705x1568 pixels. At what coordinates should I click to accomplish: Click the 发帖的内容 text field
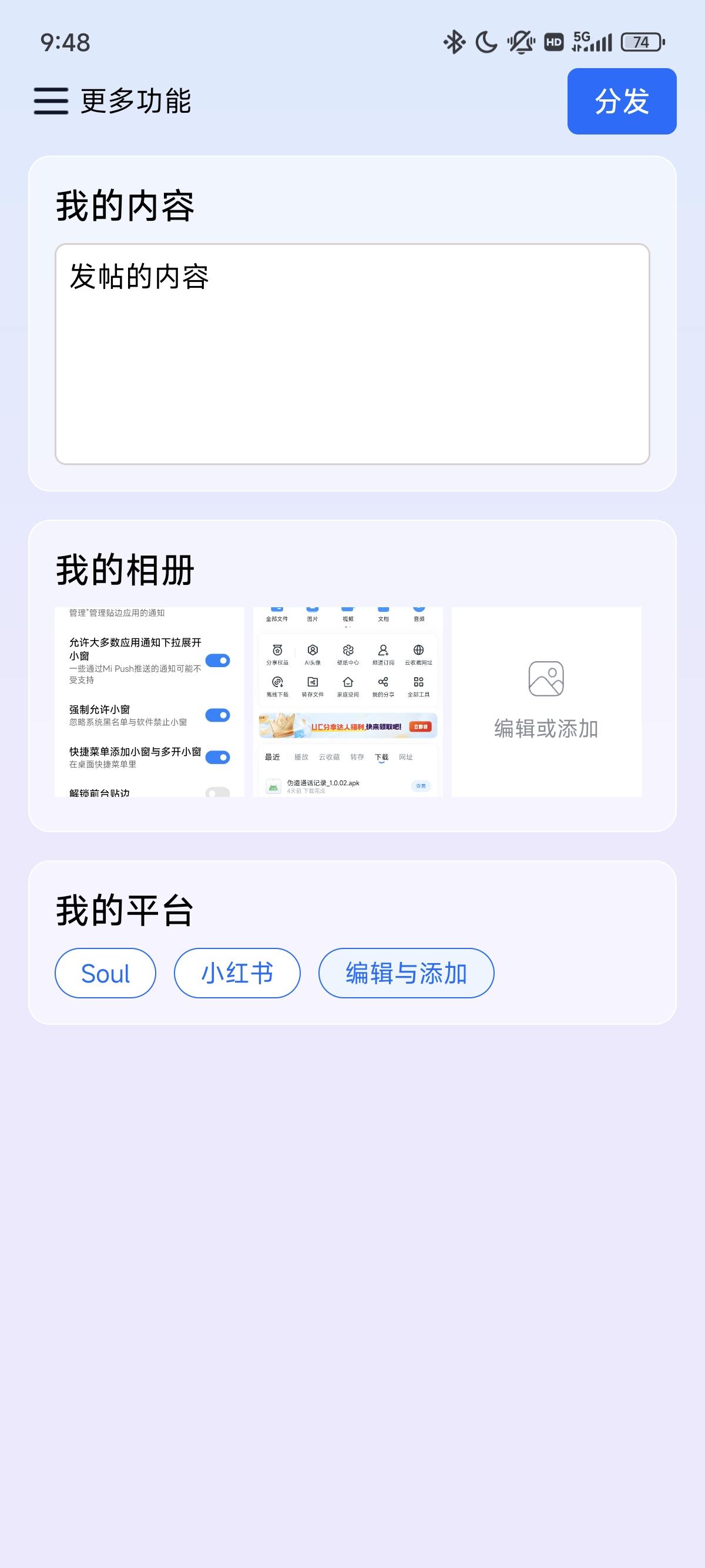tap(352, 353)
